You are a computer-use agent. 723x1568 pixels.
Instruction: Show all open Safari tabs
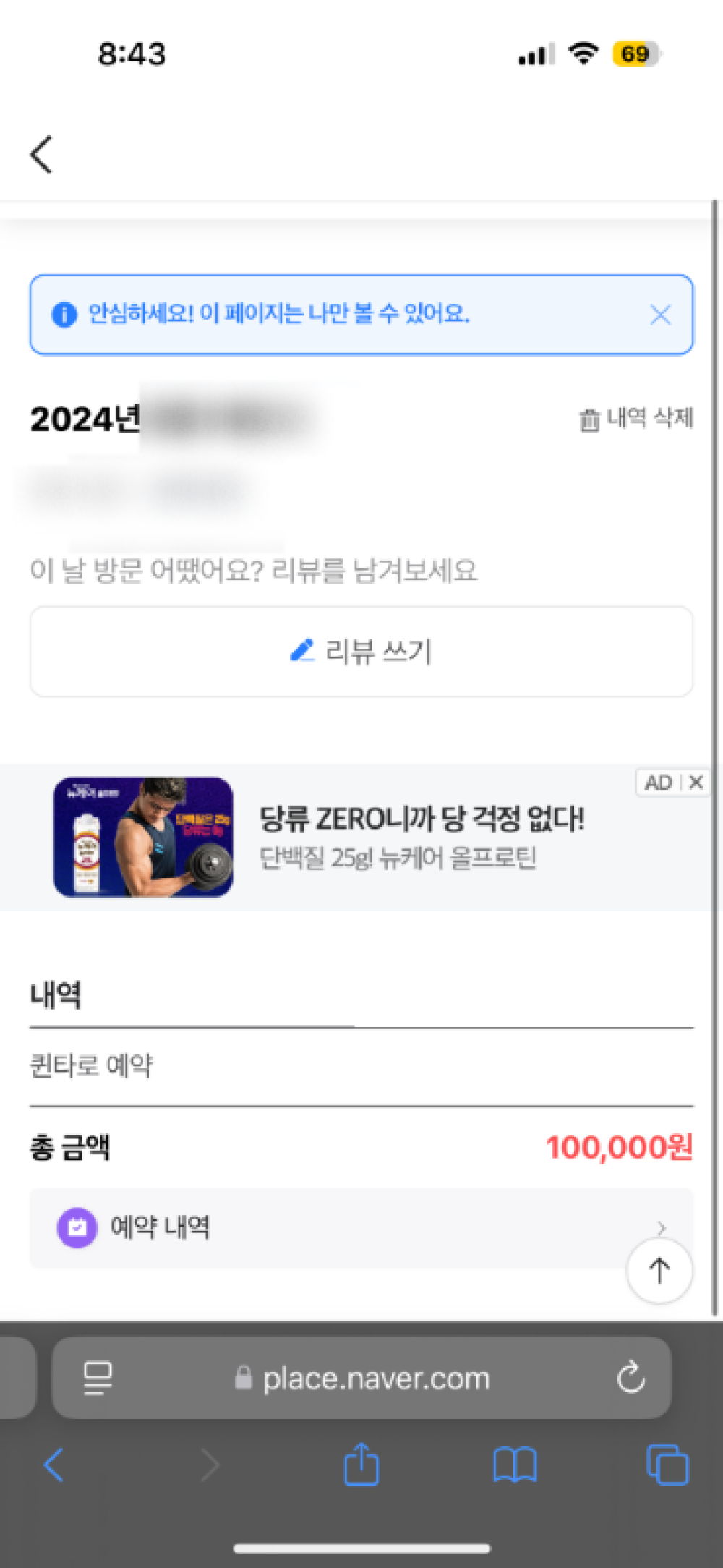tap(667, 1465)
